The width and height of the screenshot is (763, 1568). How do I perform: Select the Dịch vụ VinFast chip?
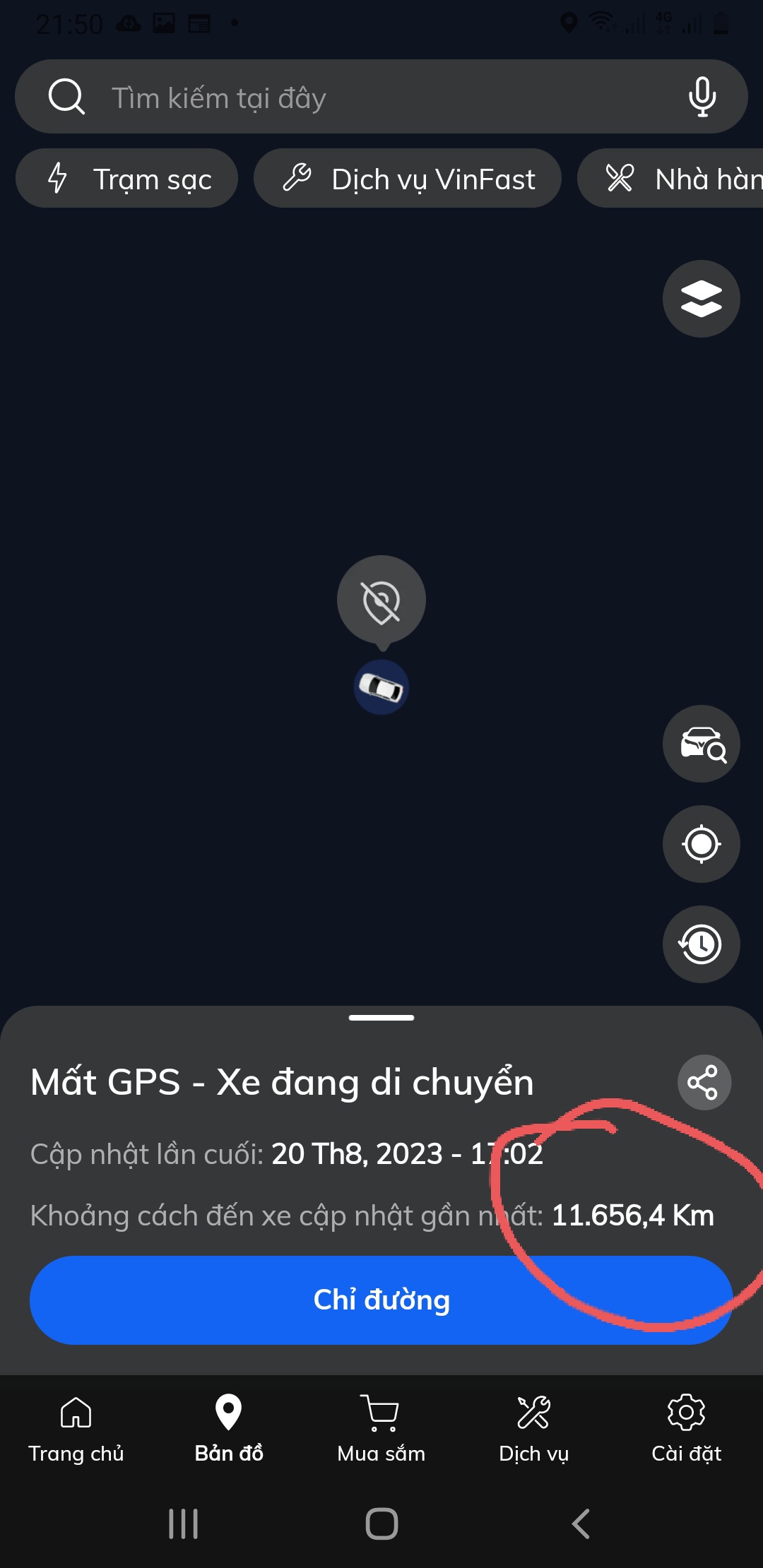(408, 179)
